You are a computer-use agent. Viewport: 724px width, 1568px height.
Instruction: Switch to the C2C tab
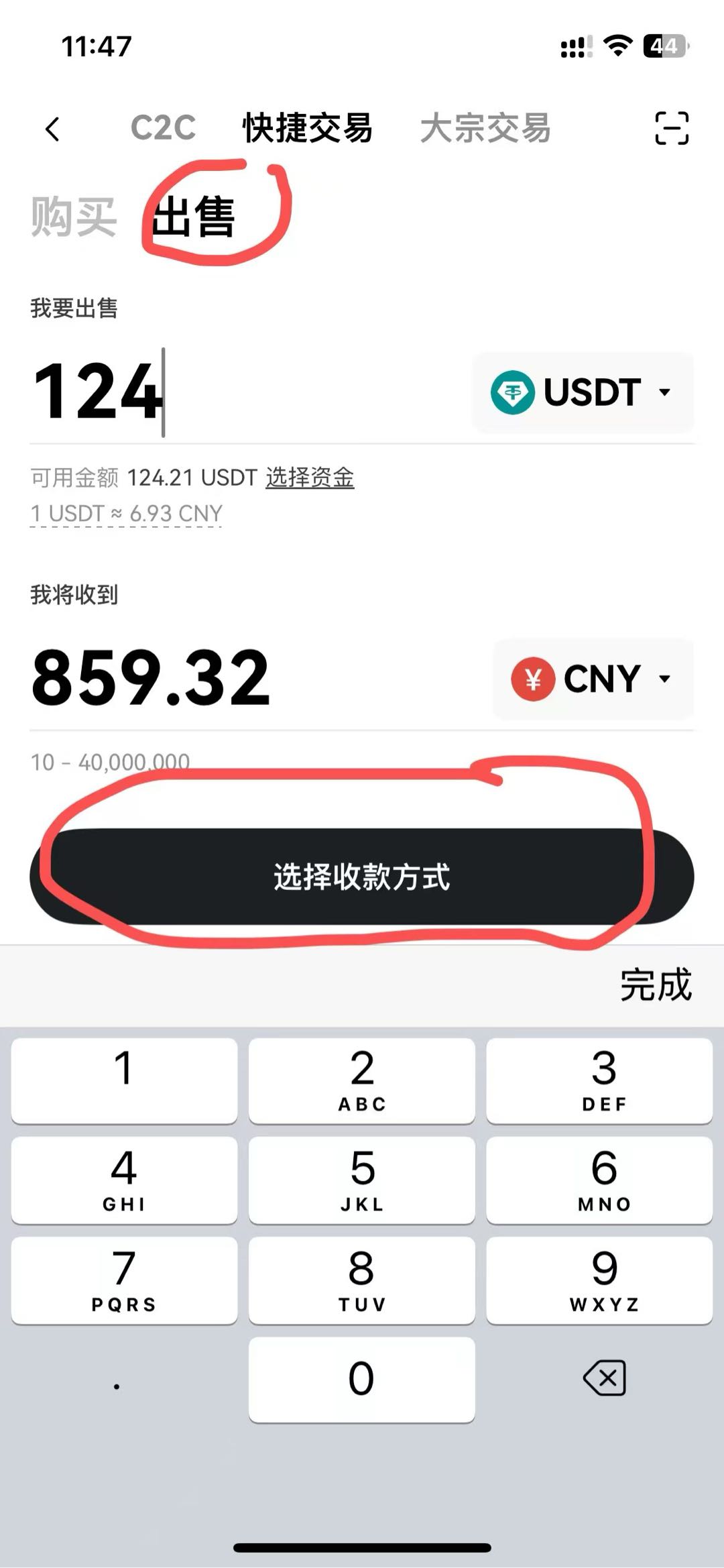163,129
